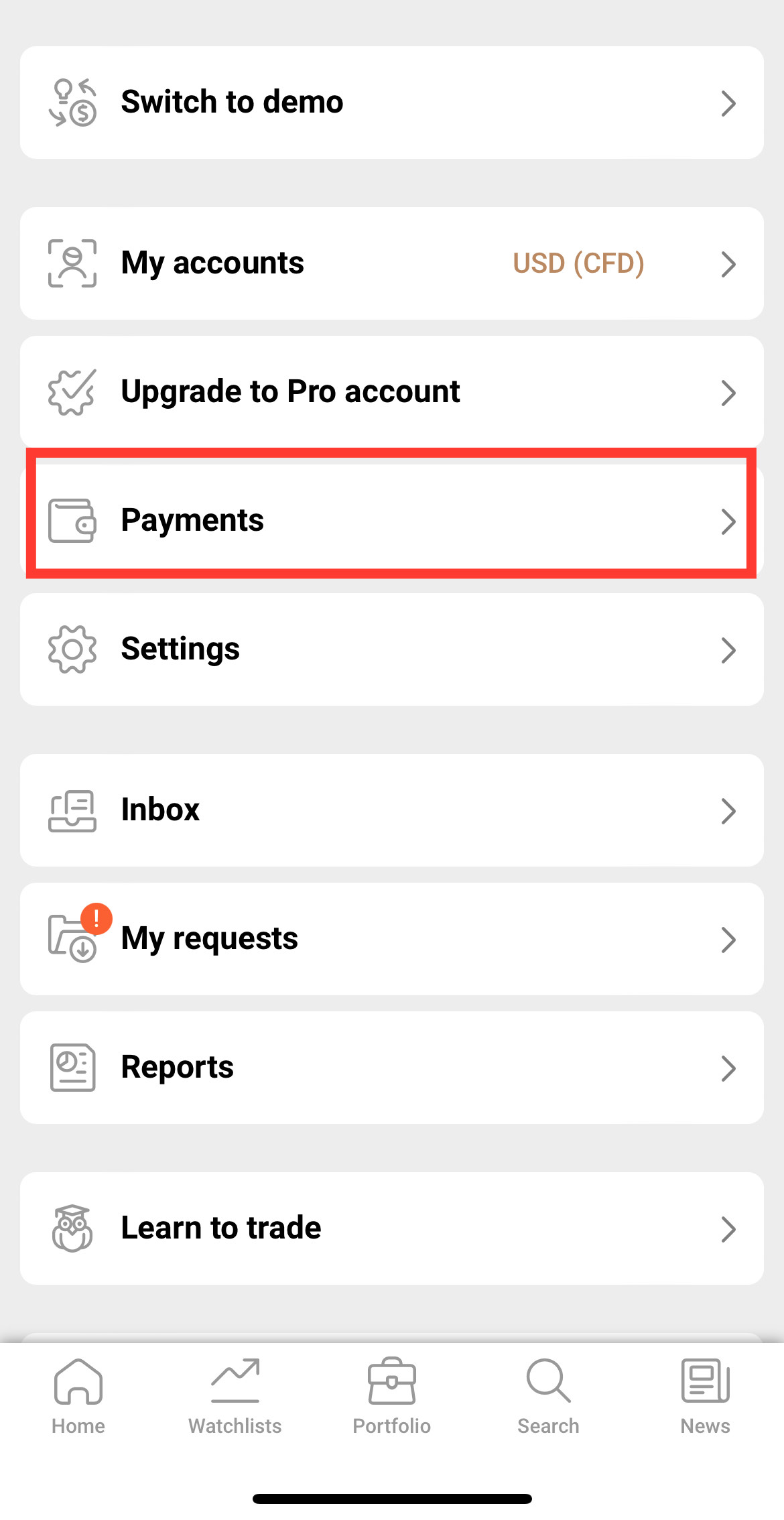
Task: Switch to the Home tab
Action: point(78,1396)
